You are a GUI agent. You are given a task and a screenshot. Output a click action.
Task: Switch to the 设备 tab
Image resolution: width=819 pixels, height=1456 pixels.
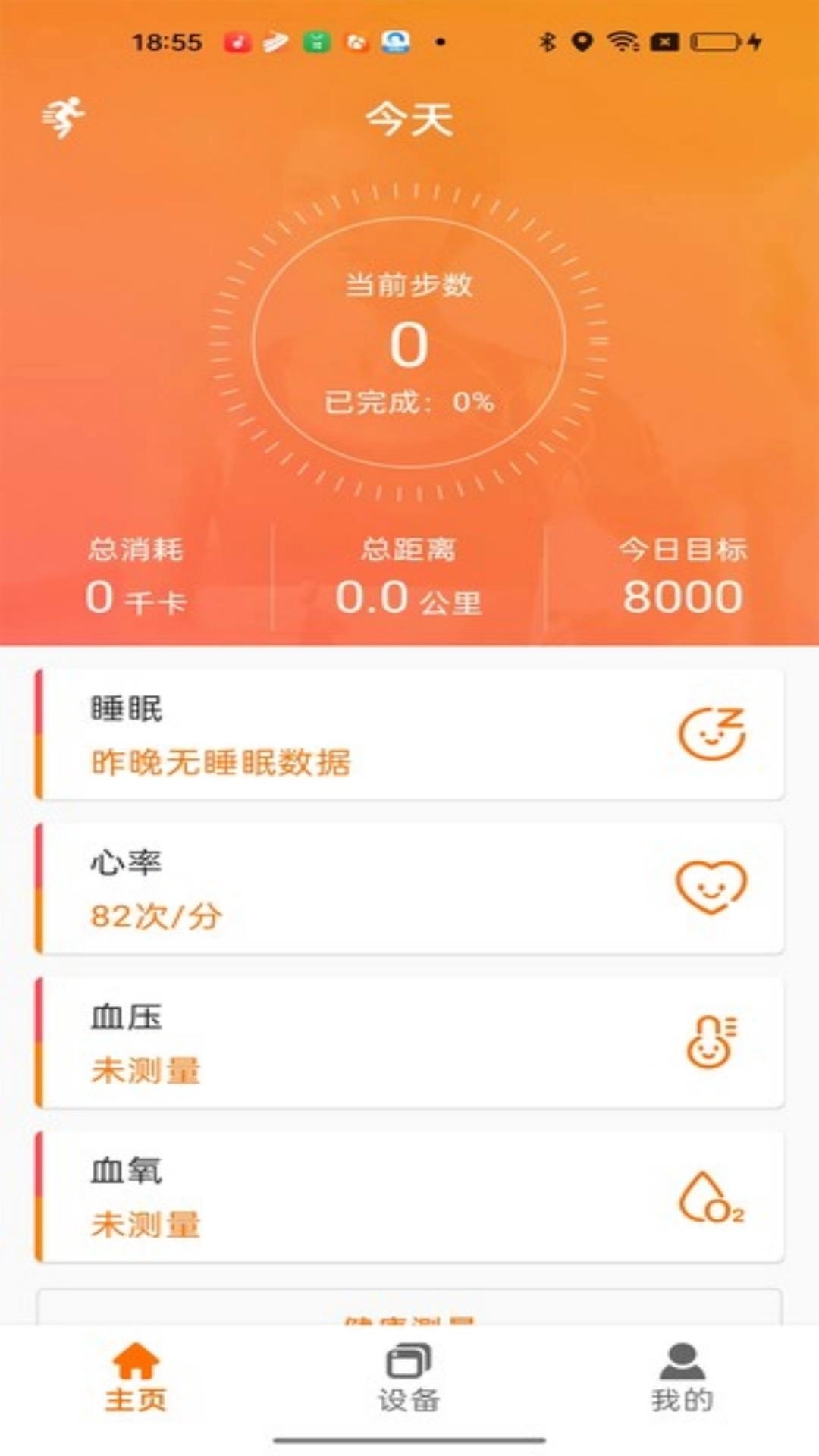[409, 1399]
